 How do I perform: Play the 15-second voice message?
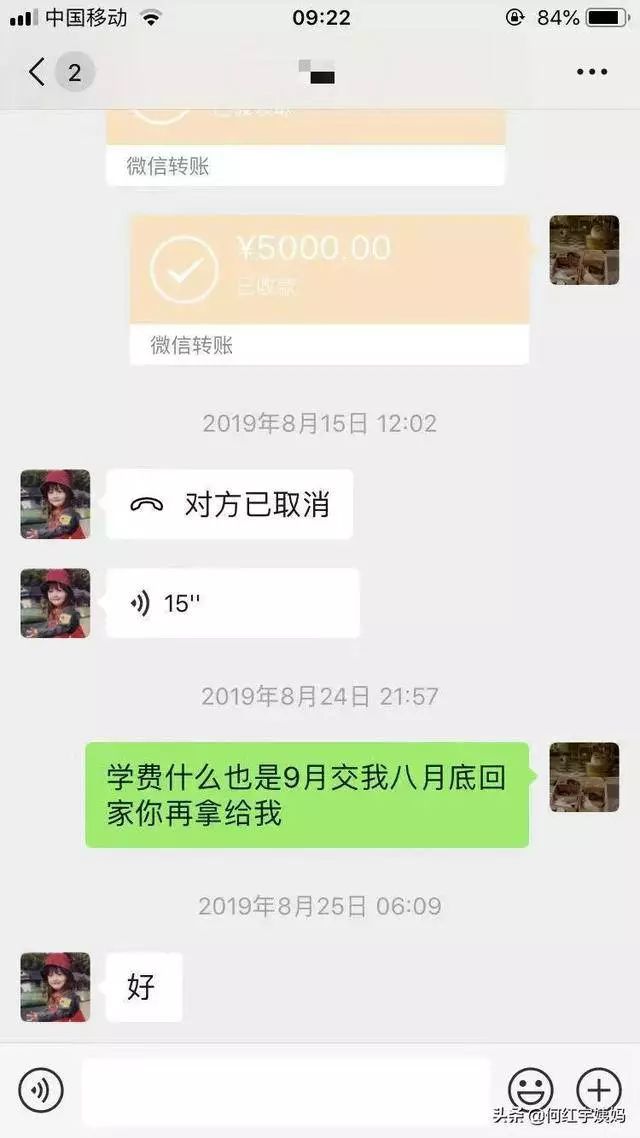[x=232, y=603]
